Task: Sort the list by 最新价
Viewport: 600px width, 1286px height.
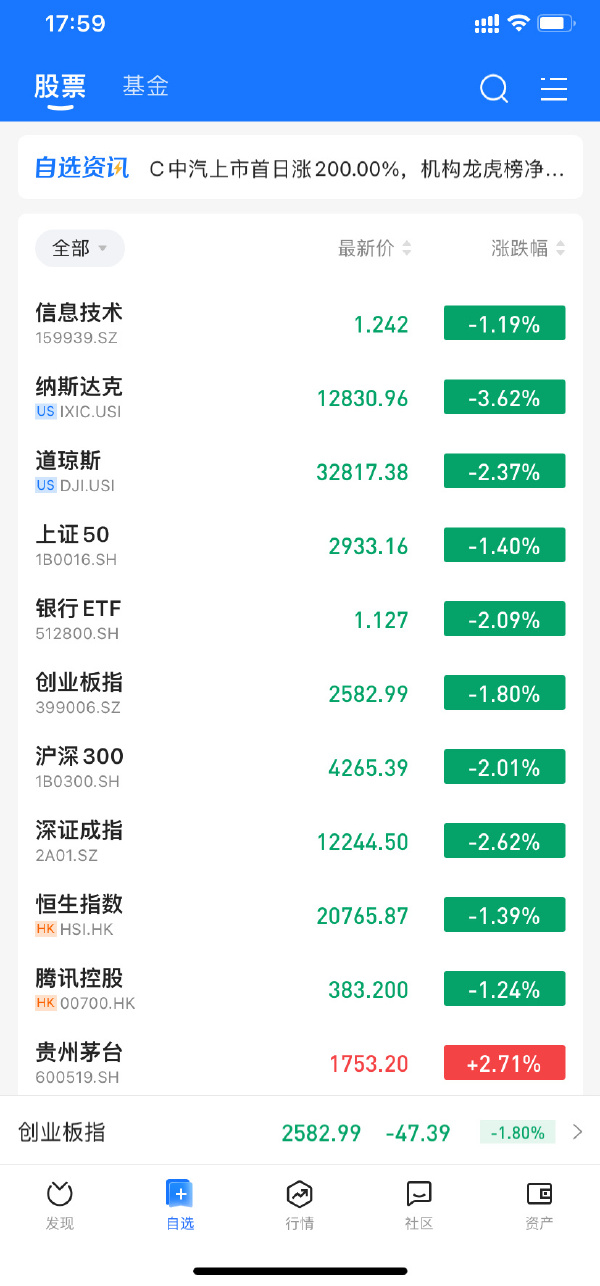Action: click(374, 249)
